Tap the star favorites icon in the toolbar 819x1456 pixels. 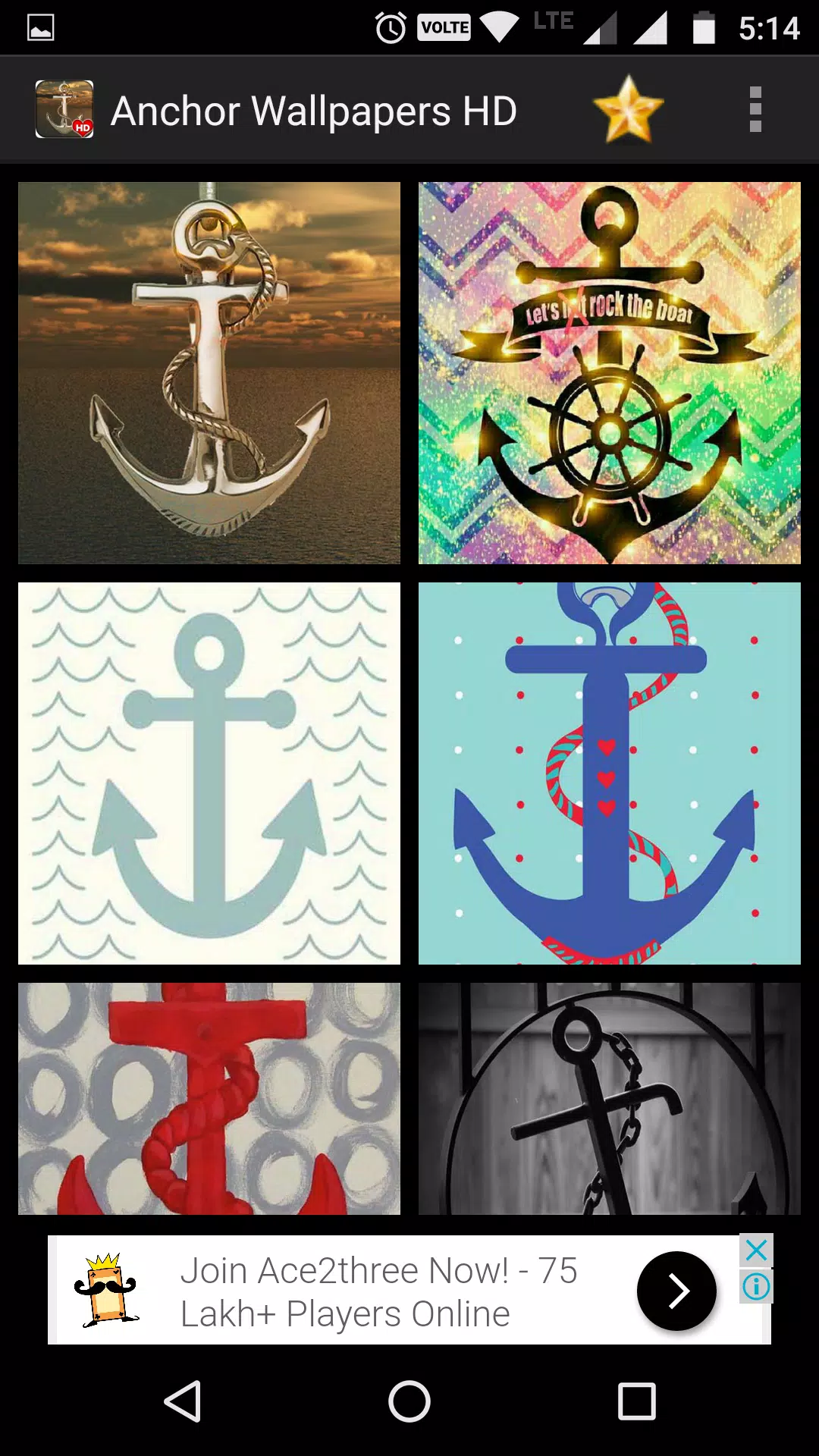click(628, 110)
